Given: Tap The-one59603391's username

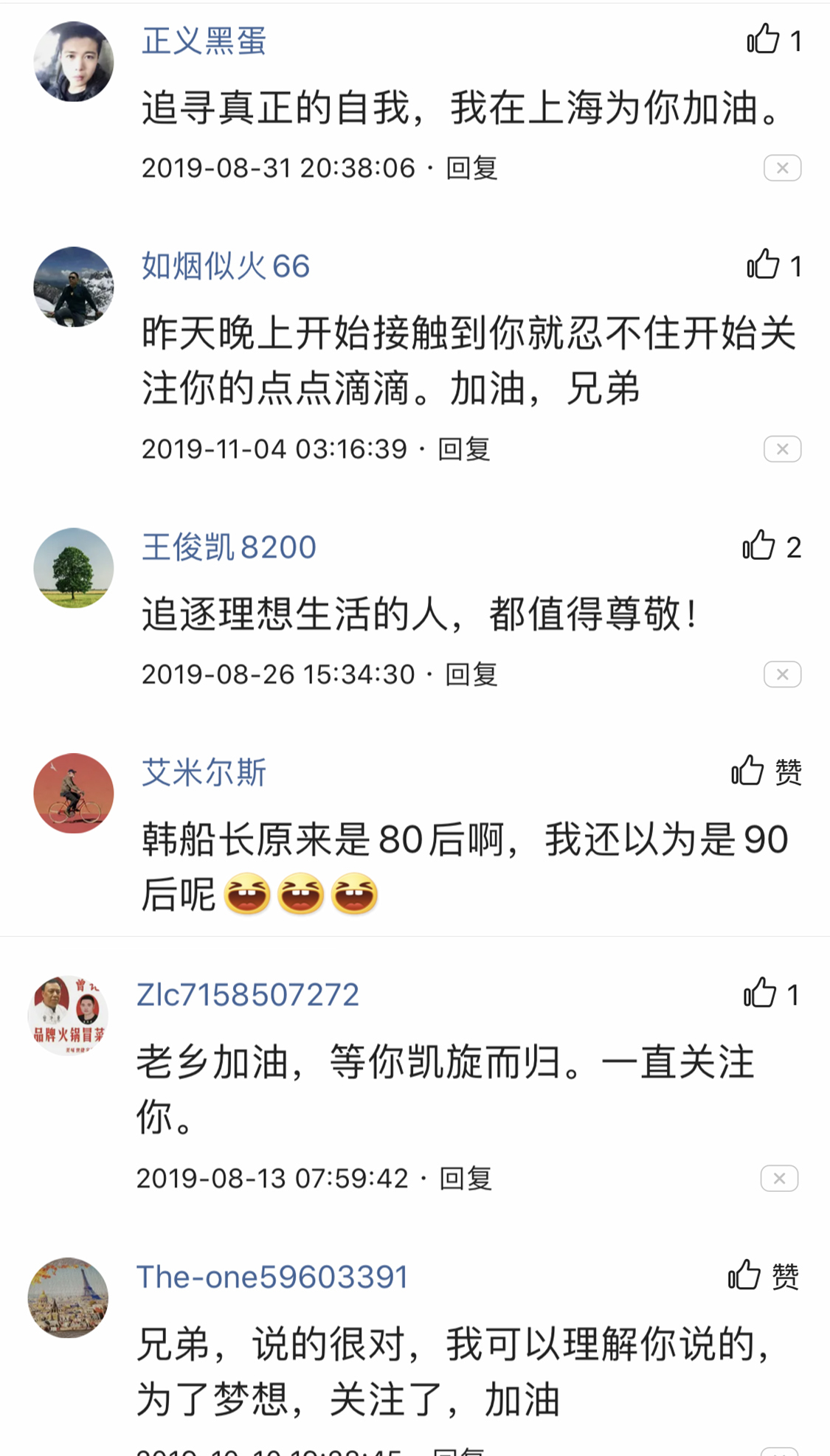Looking at the screenshot, I should [x=273, y=1277].
